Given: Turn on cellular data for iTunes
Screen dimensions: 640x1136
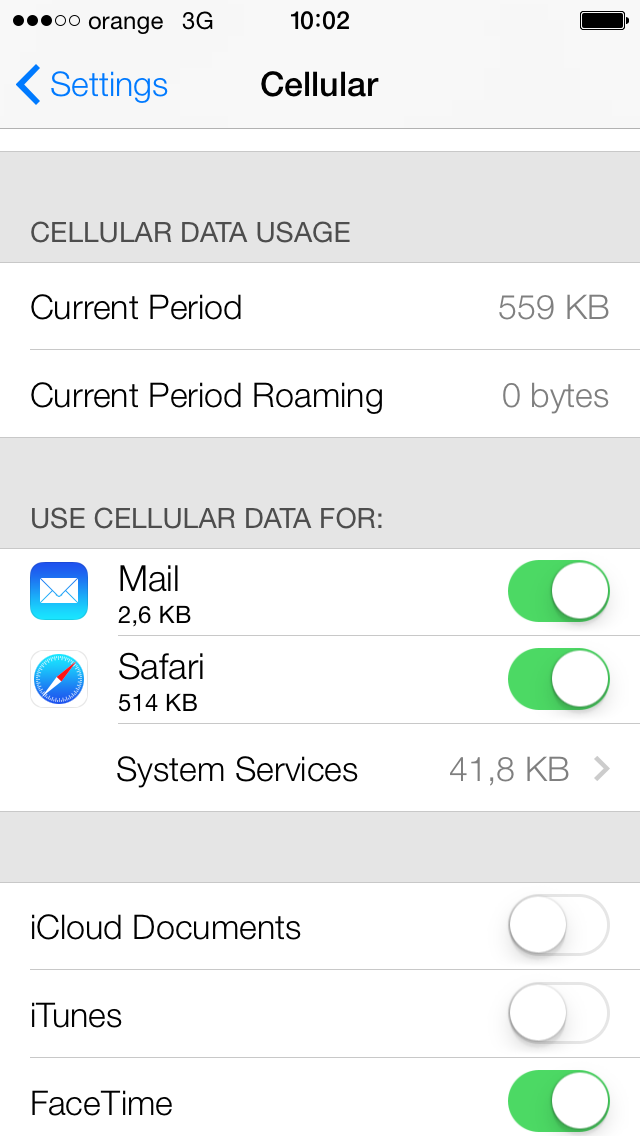Looking at the screenshot, I should point(558,1013).
